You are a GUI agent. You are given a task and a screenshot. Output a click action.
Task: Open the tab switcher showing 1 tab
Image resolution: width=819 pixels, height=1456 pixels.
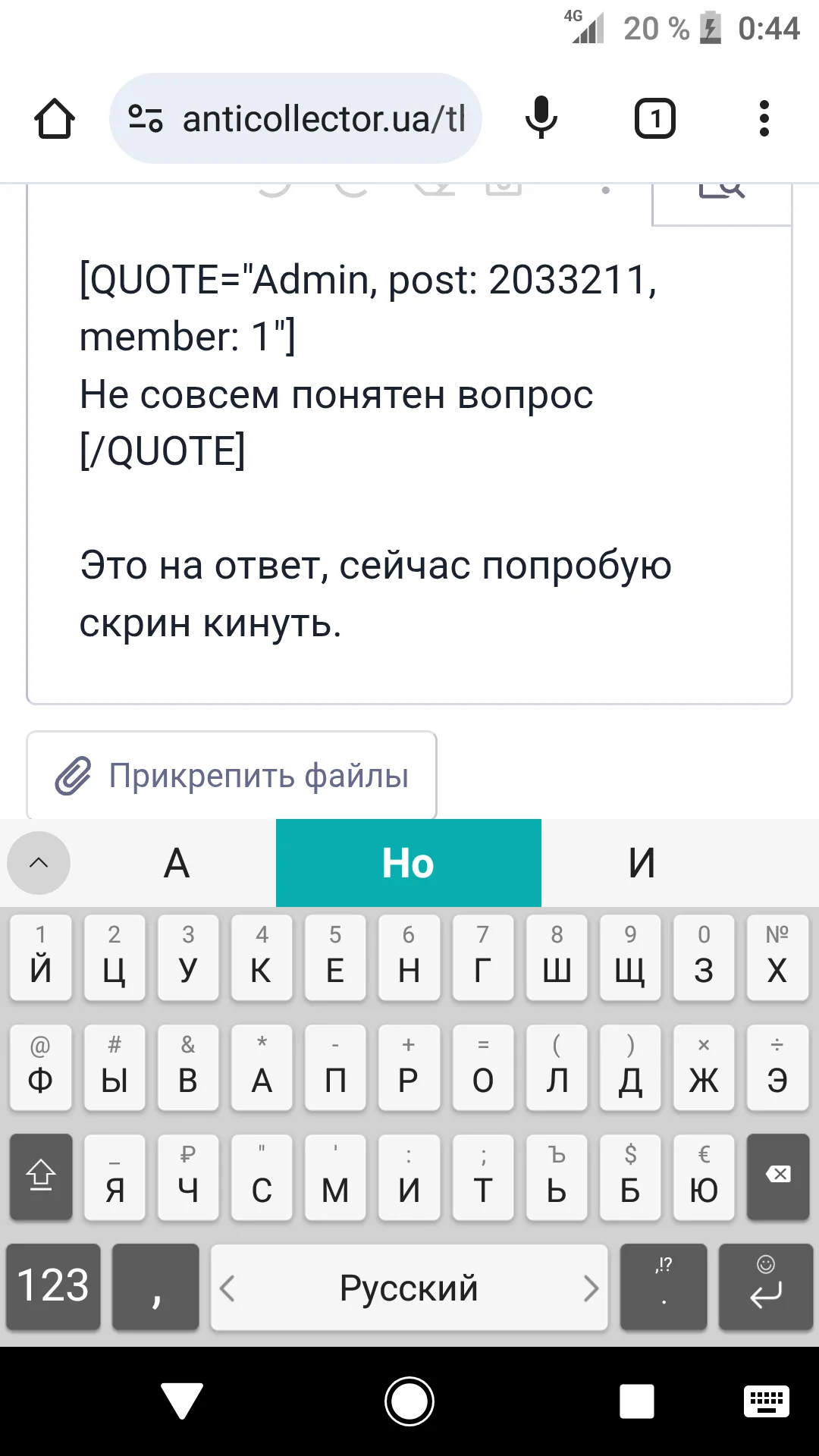pyautogui.click(x=654, y=119)
